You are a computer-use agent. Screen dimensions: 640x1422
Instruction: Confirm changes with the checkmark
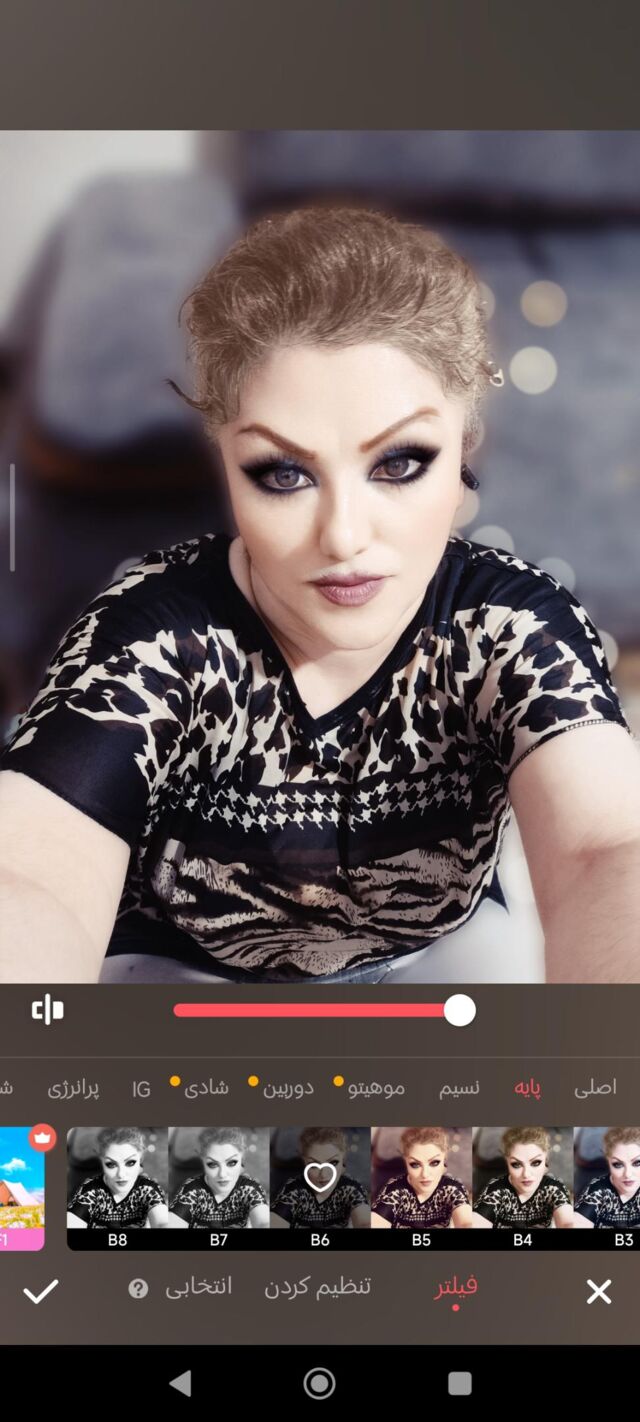click(x=41, y=1291)
